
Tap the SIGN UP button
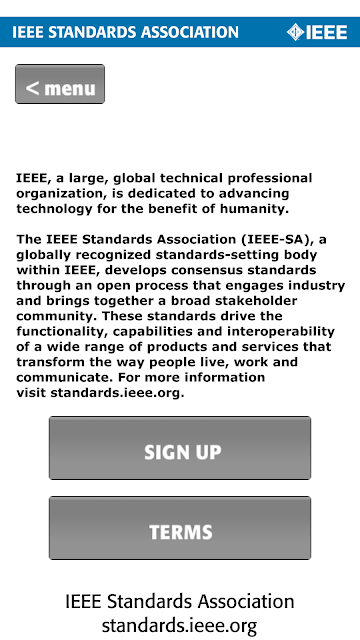pos(180,448)
